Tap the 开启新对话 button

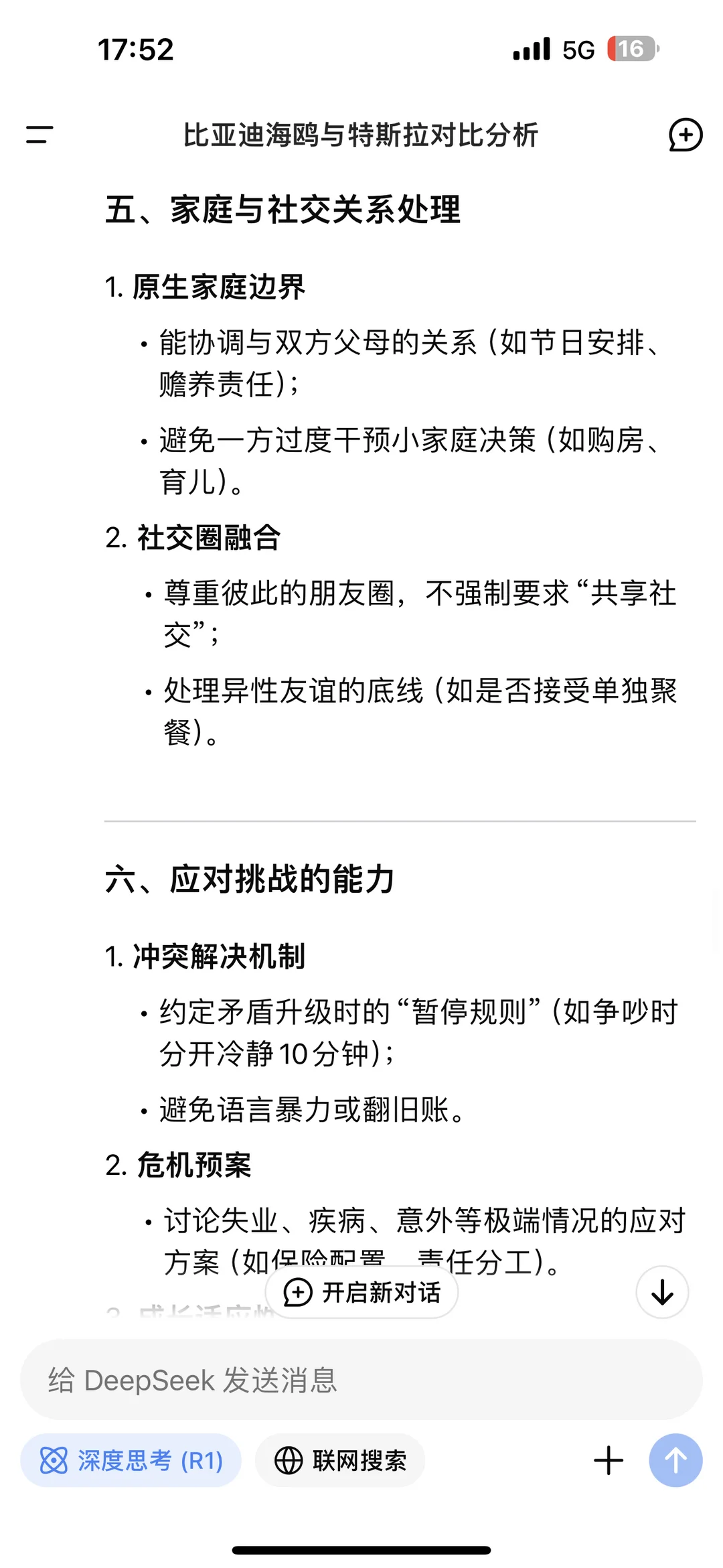tap(361, 1292)
